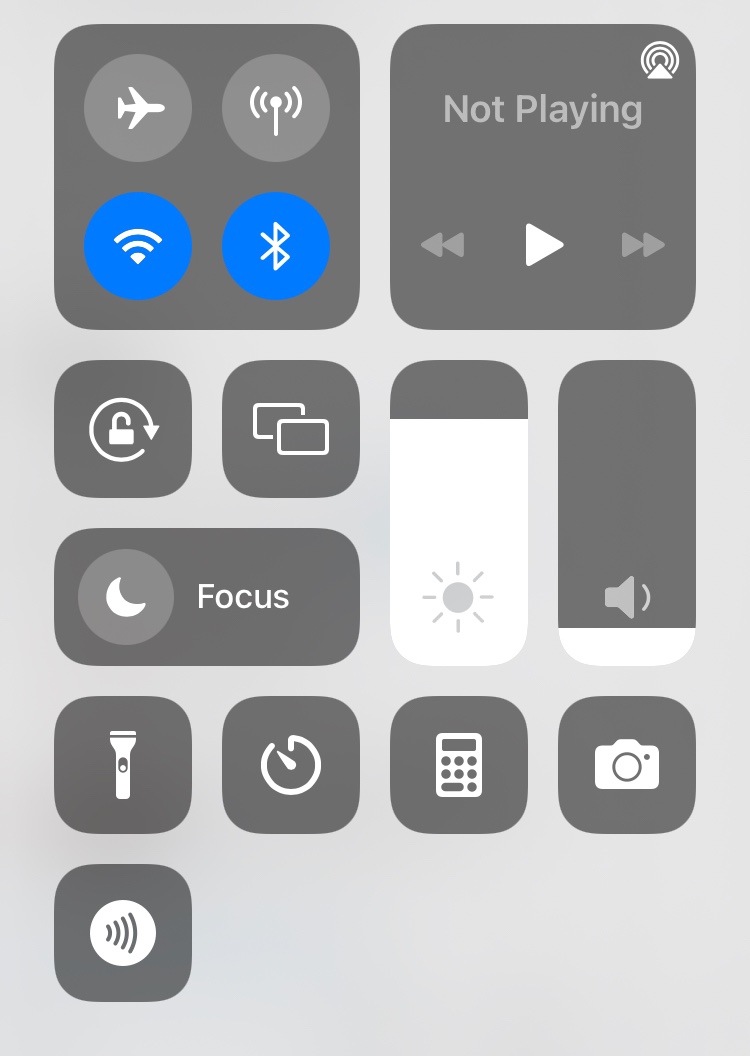Image resolution: width=750 pixels, height=1056 pixels.
Task: Open the camera
Action: tap(627, 765)
